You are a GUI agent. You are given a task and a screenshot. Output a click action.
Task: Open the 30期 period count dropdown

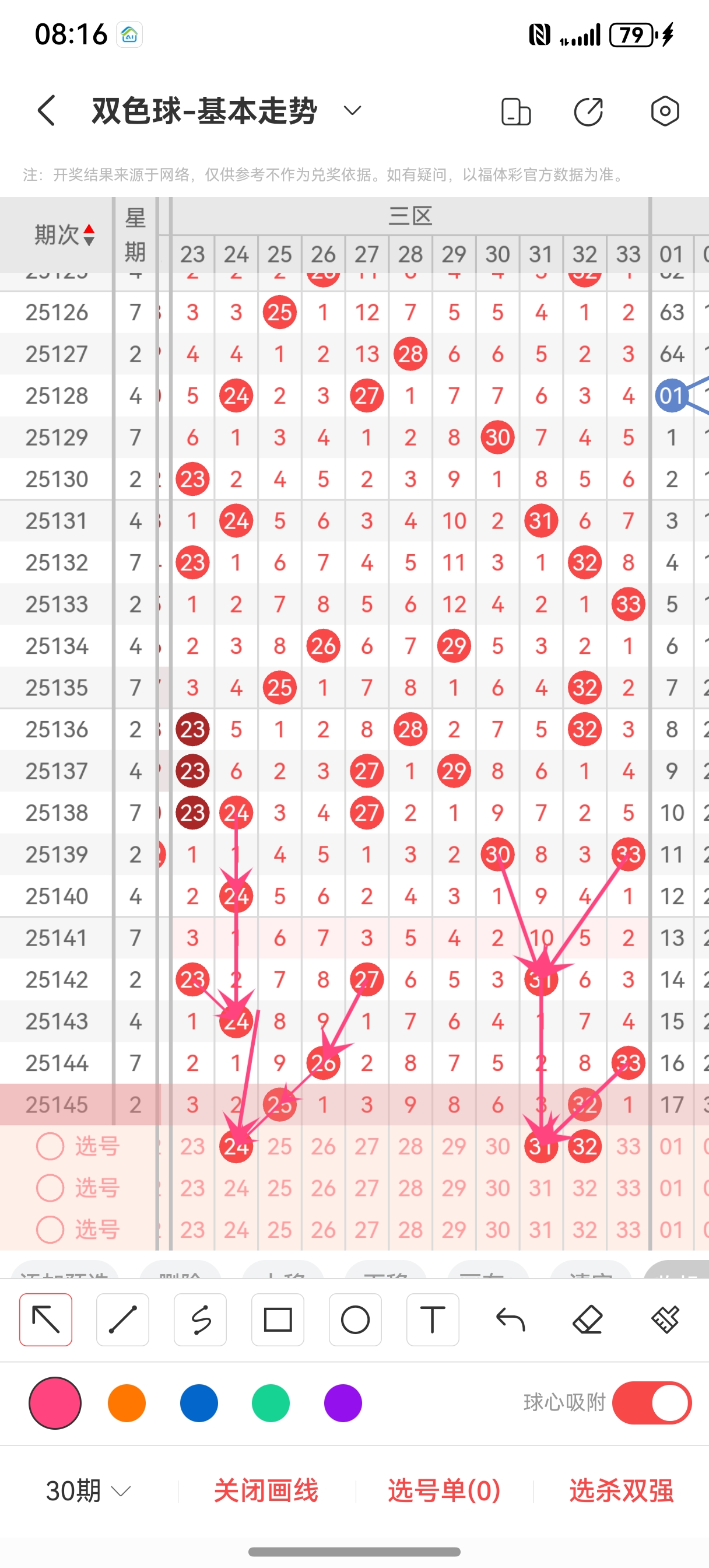88,1490
